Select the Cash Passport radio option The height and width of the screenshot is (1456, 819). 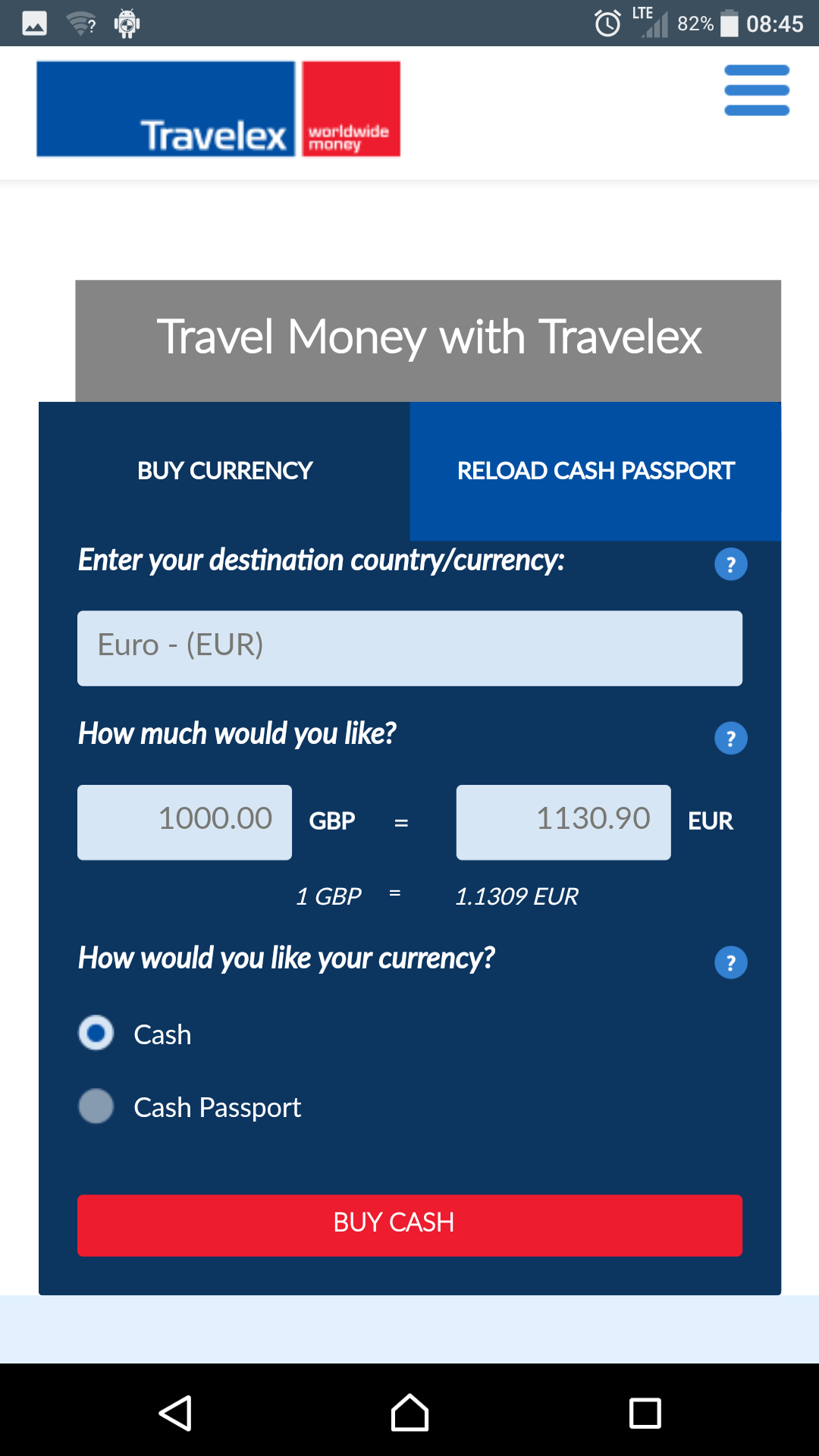pos(96,1106)
